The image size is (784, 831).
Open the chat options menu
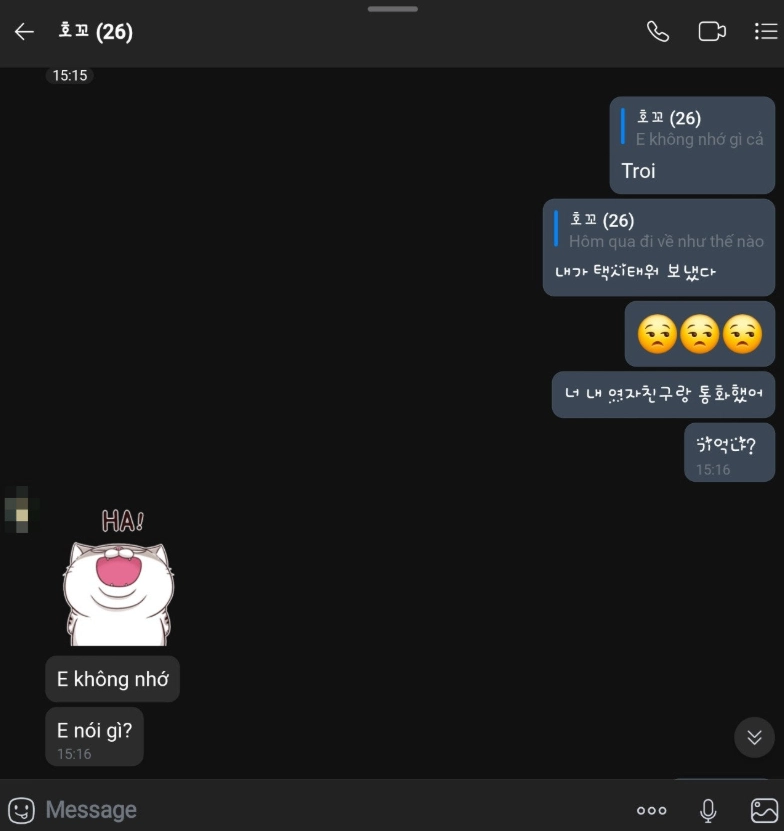coord(765,32)
